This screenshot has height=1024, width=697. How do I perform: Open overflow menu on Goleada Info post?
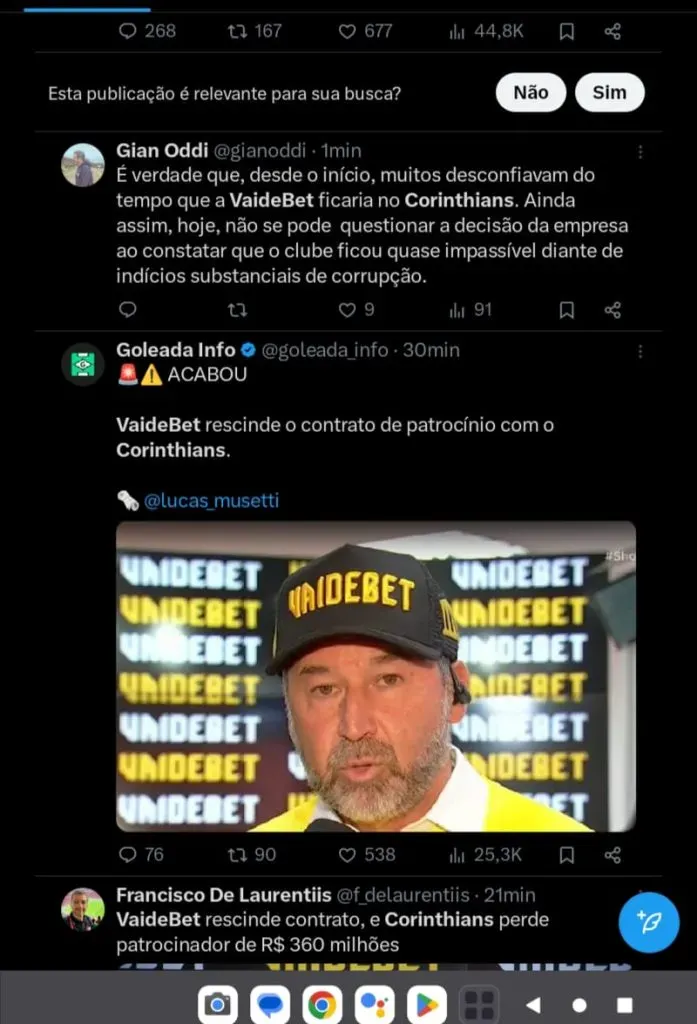pos(640,352)
